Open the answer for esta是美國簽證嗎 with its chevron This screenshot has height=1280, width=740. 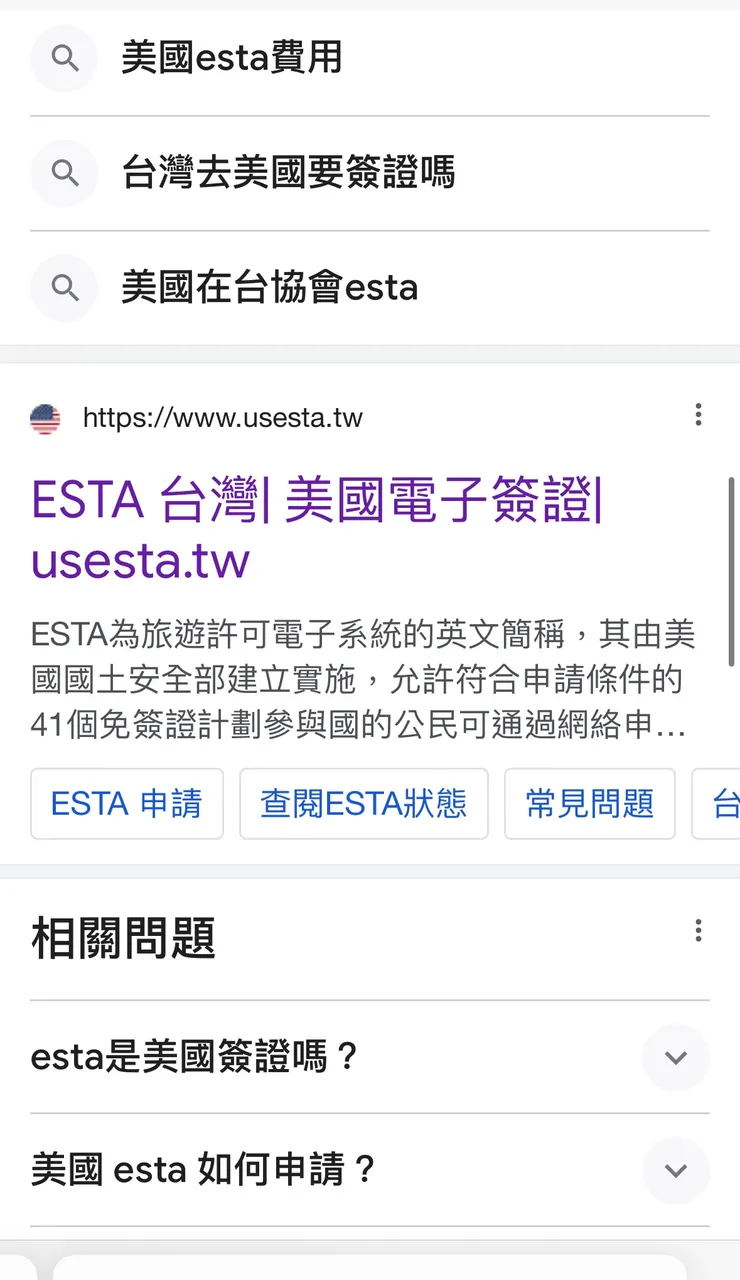[x=676, y=1058]
